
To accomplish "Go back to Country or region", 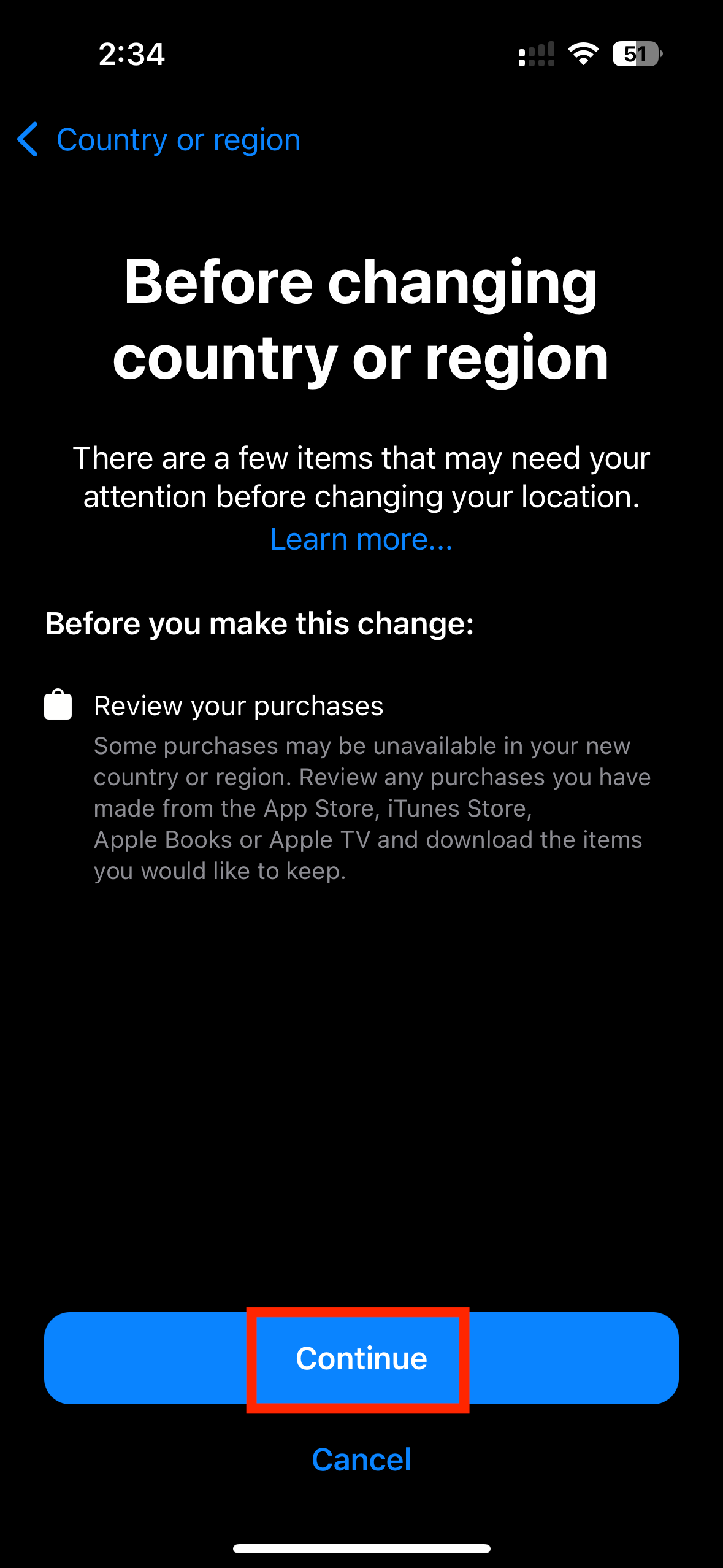I will click(x=159, y=140).
